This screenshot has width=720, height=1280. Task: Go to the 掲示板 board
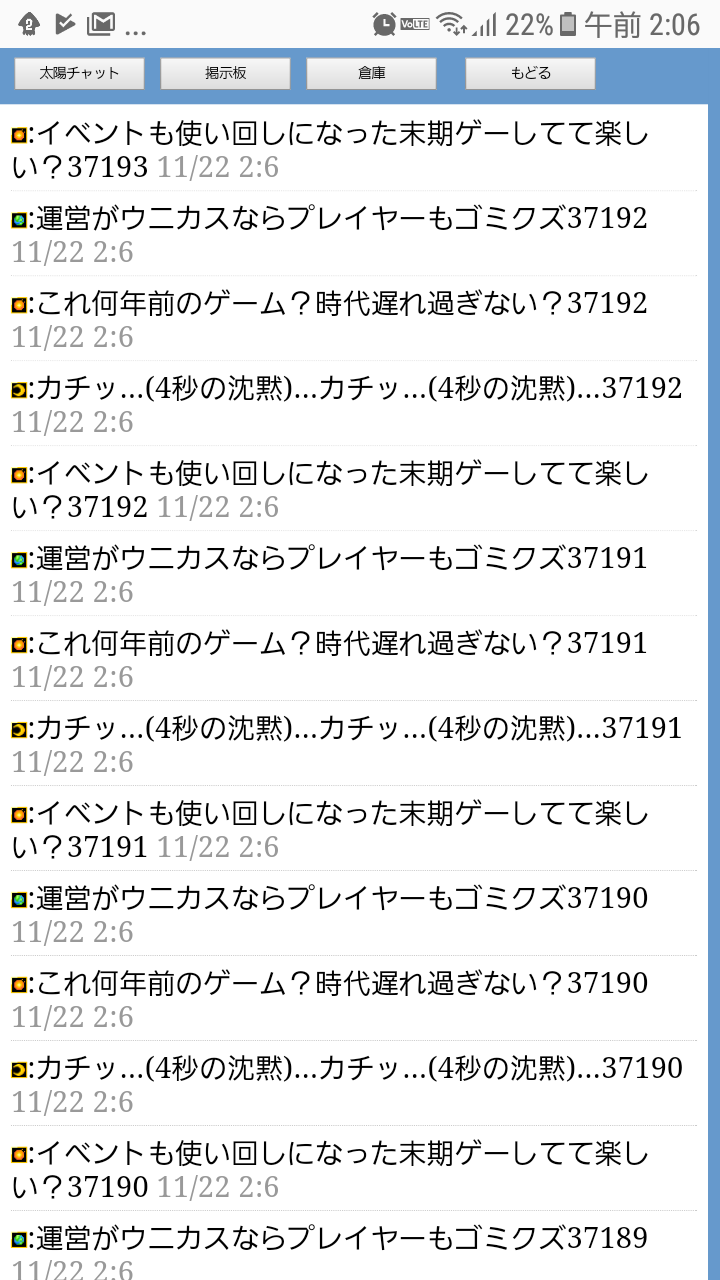[x=225, y=73]
